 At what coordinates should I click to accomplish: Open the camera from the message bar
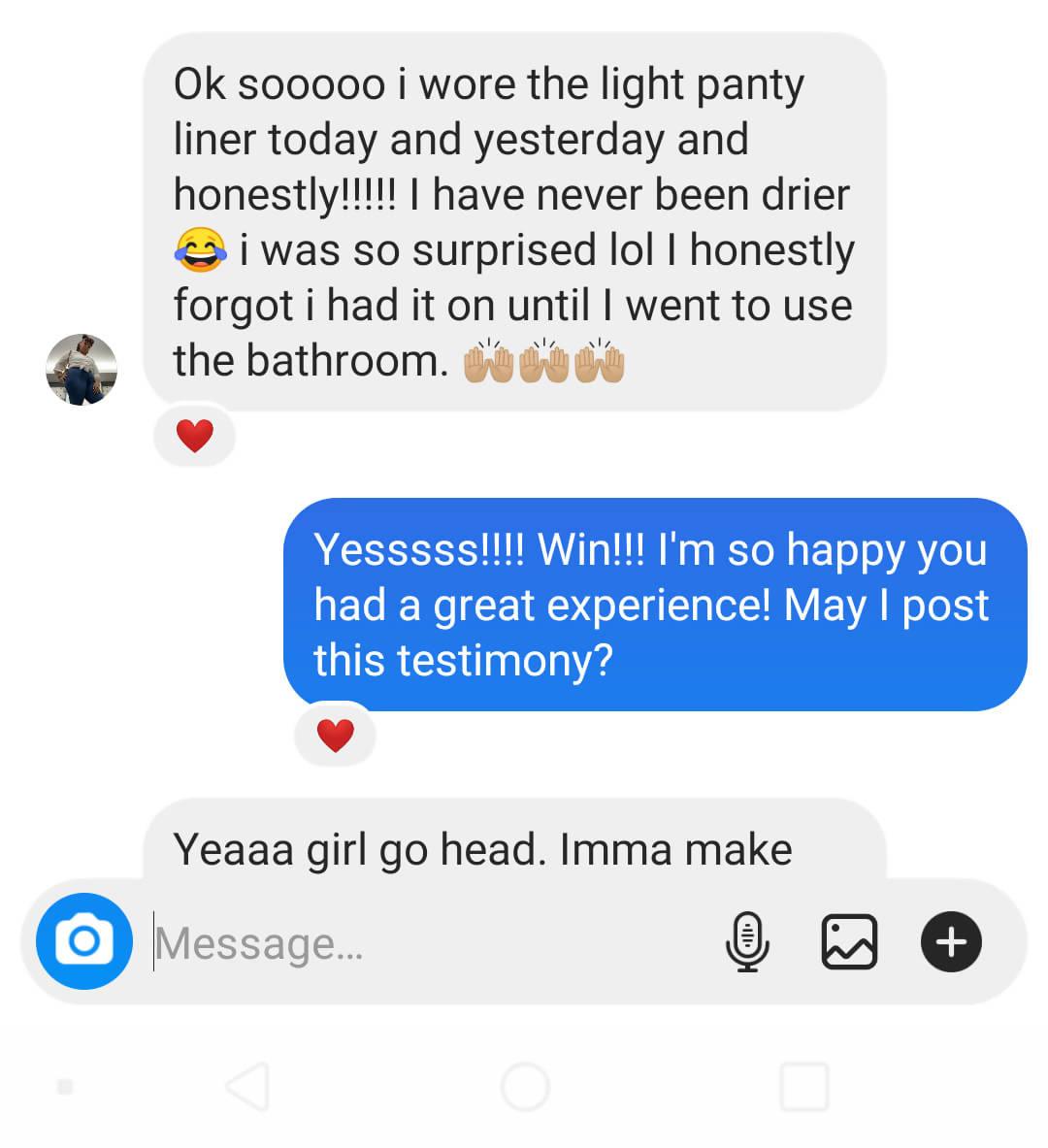pos(83,941)
